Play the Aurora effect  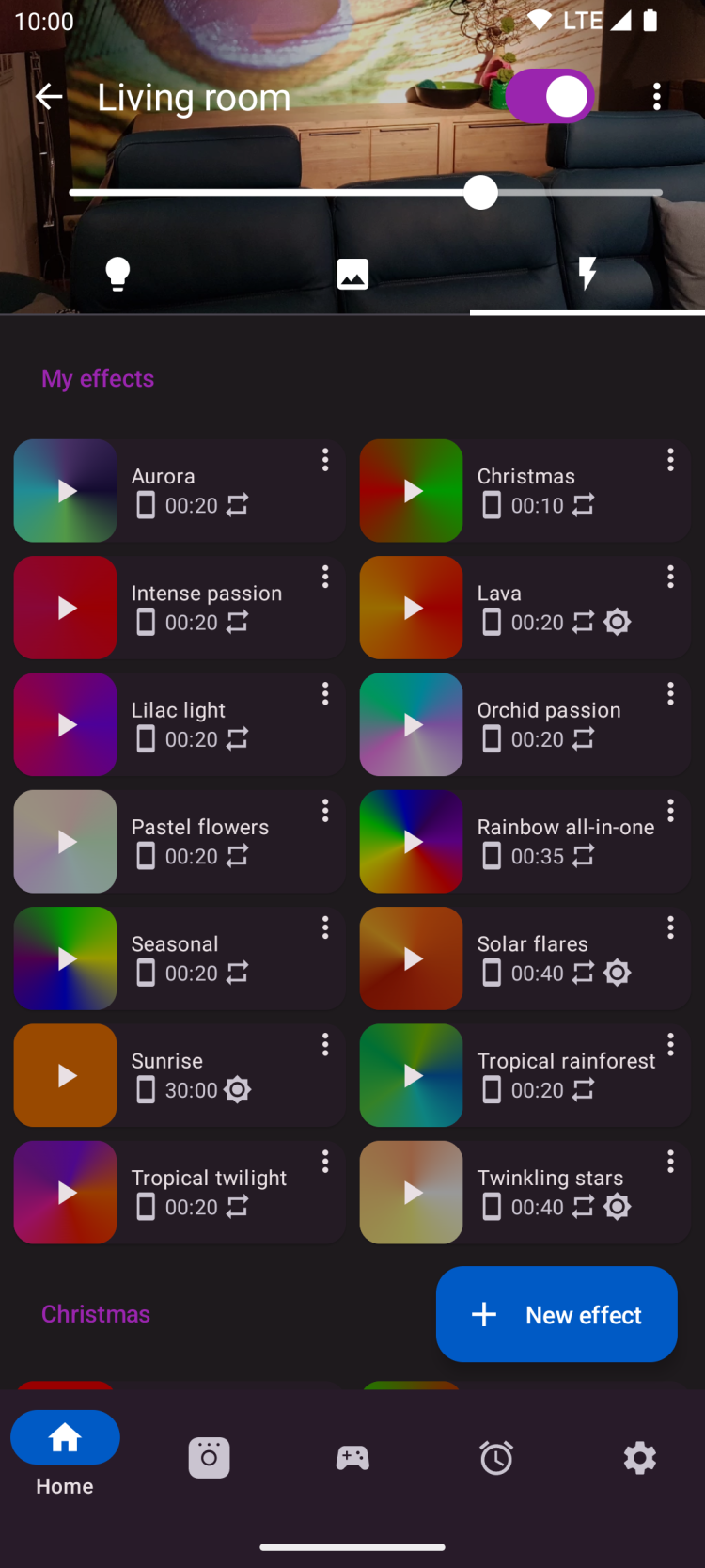coord(66,491)
